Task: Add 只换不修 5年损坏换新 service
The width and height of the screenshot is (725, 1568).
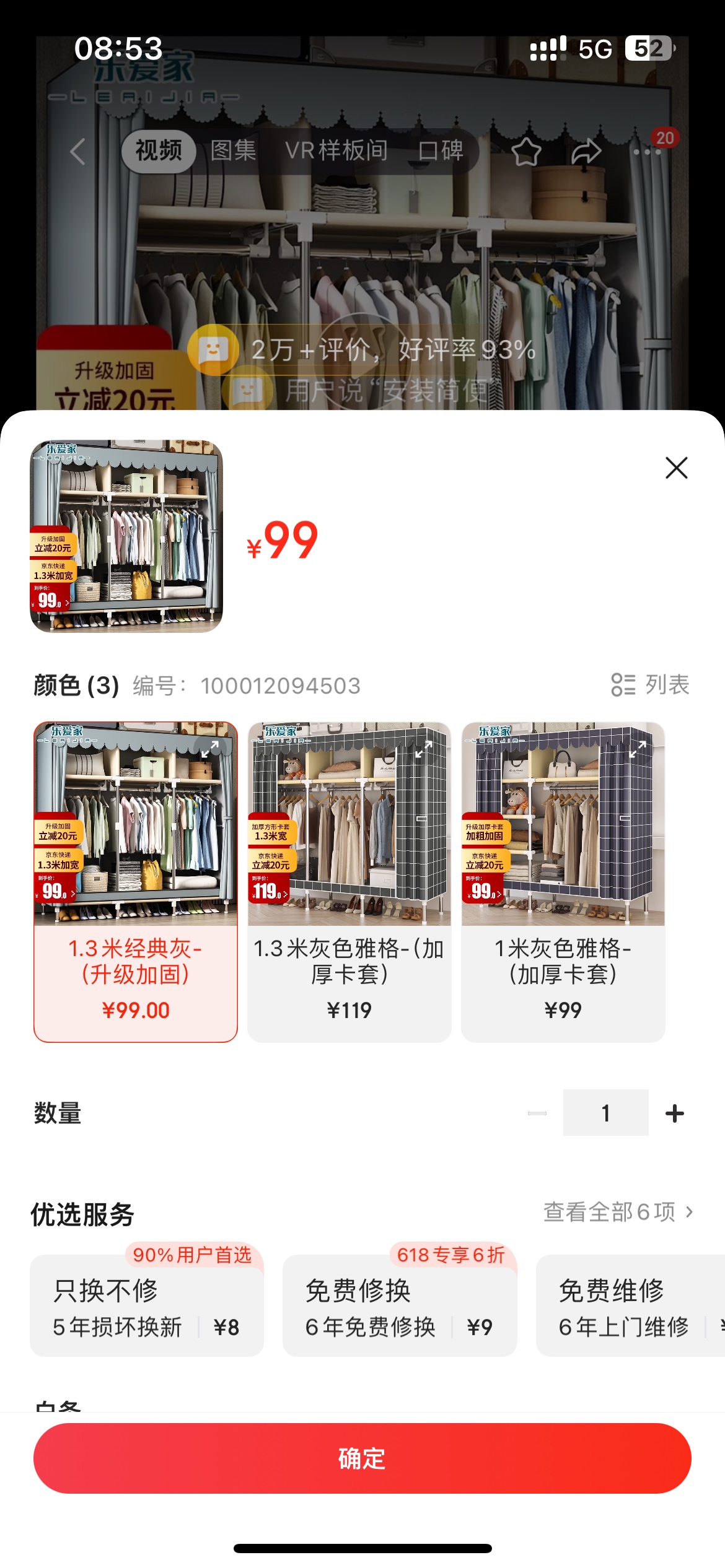Action: point(147,1307)
